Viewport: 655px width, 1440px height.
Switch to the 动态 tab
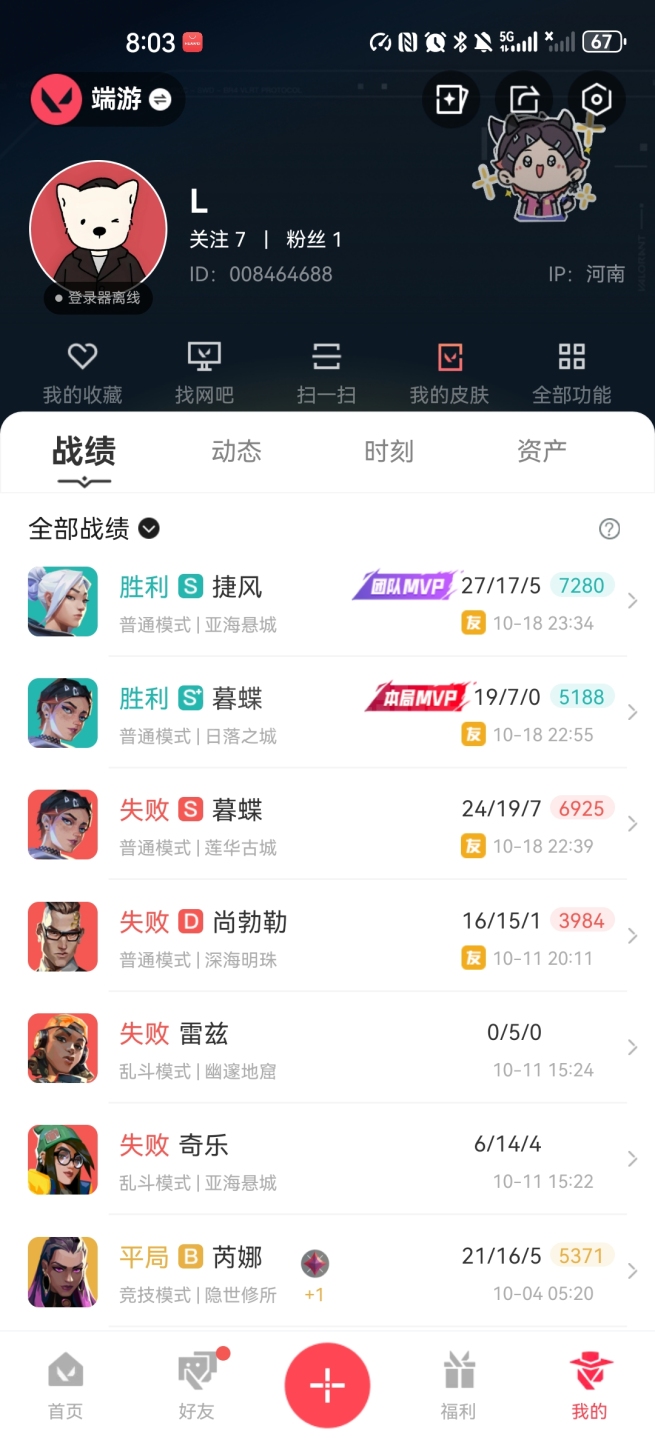click(236, 451)
